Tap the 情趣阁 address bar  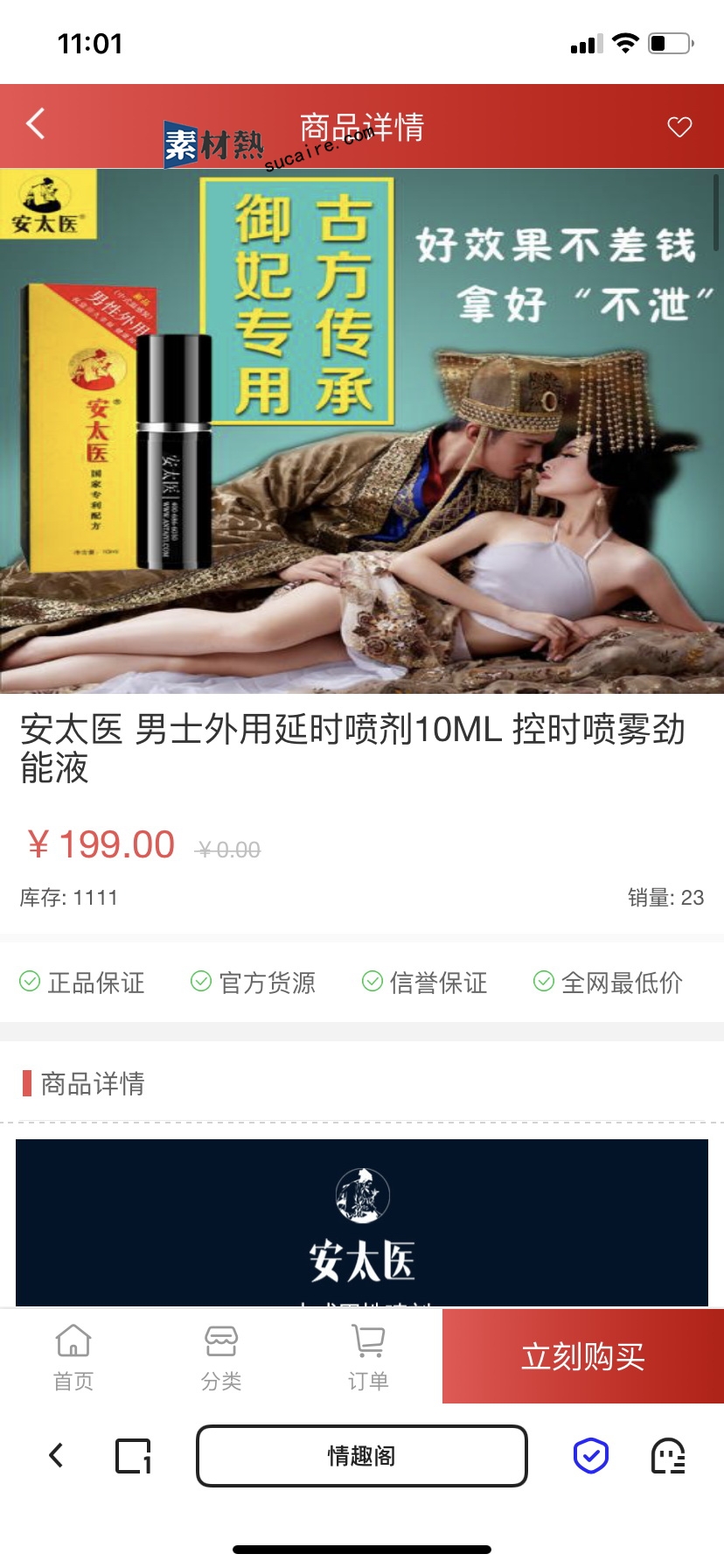click(362, 1456)
